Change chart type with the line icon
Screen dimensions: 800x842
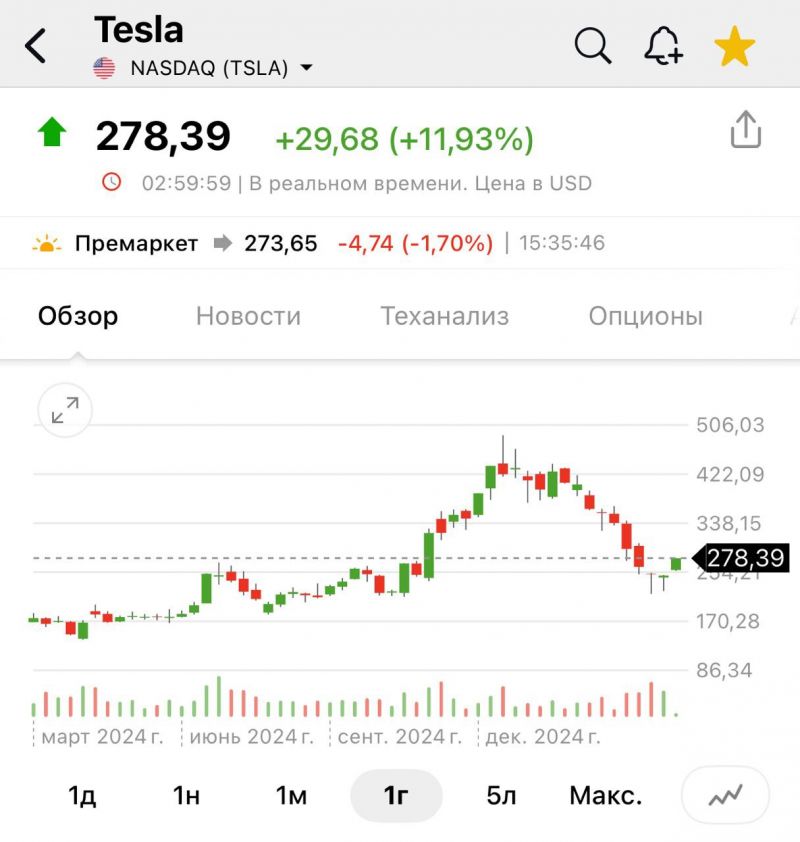pyautogui.click(x=725, y=796)
